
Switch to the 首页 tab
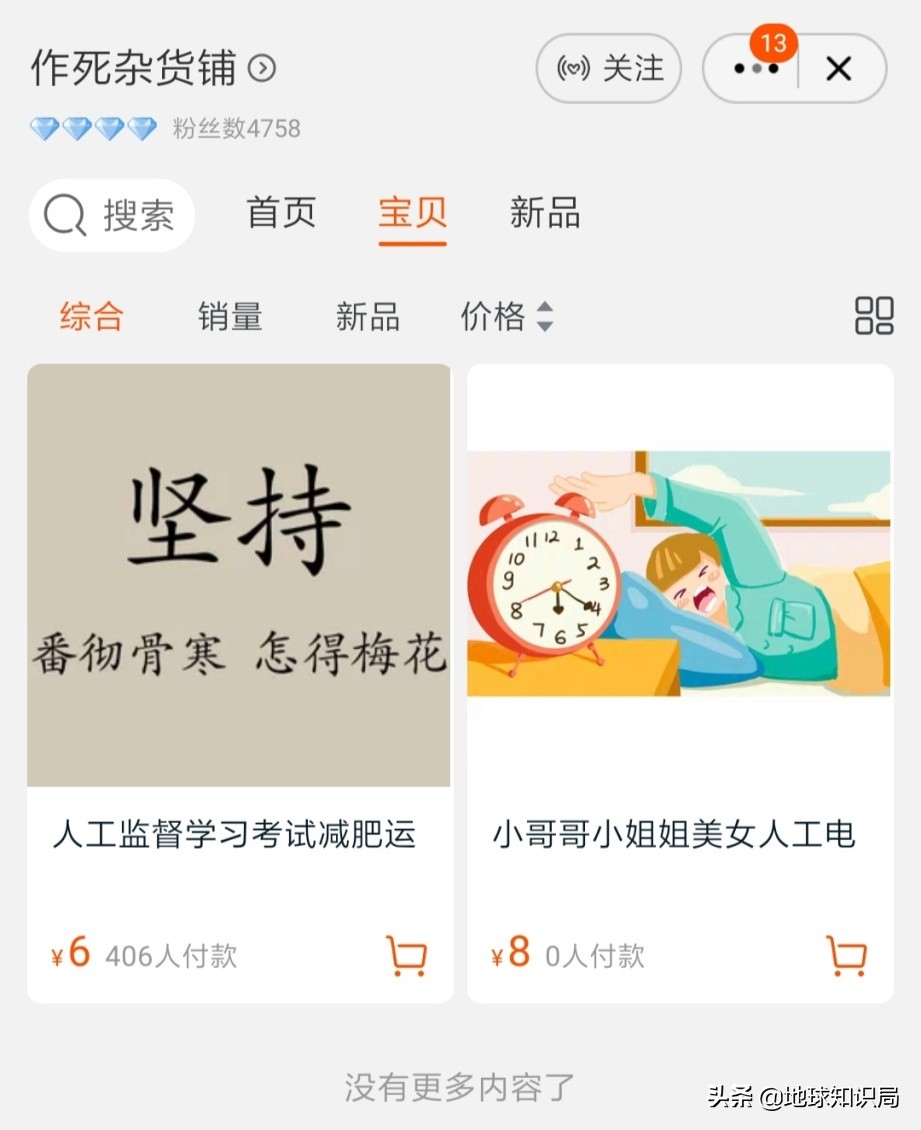pos(280,213)
